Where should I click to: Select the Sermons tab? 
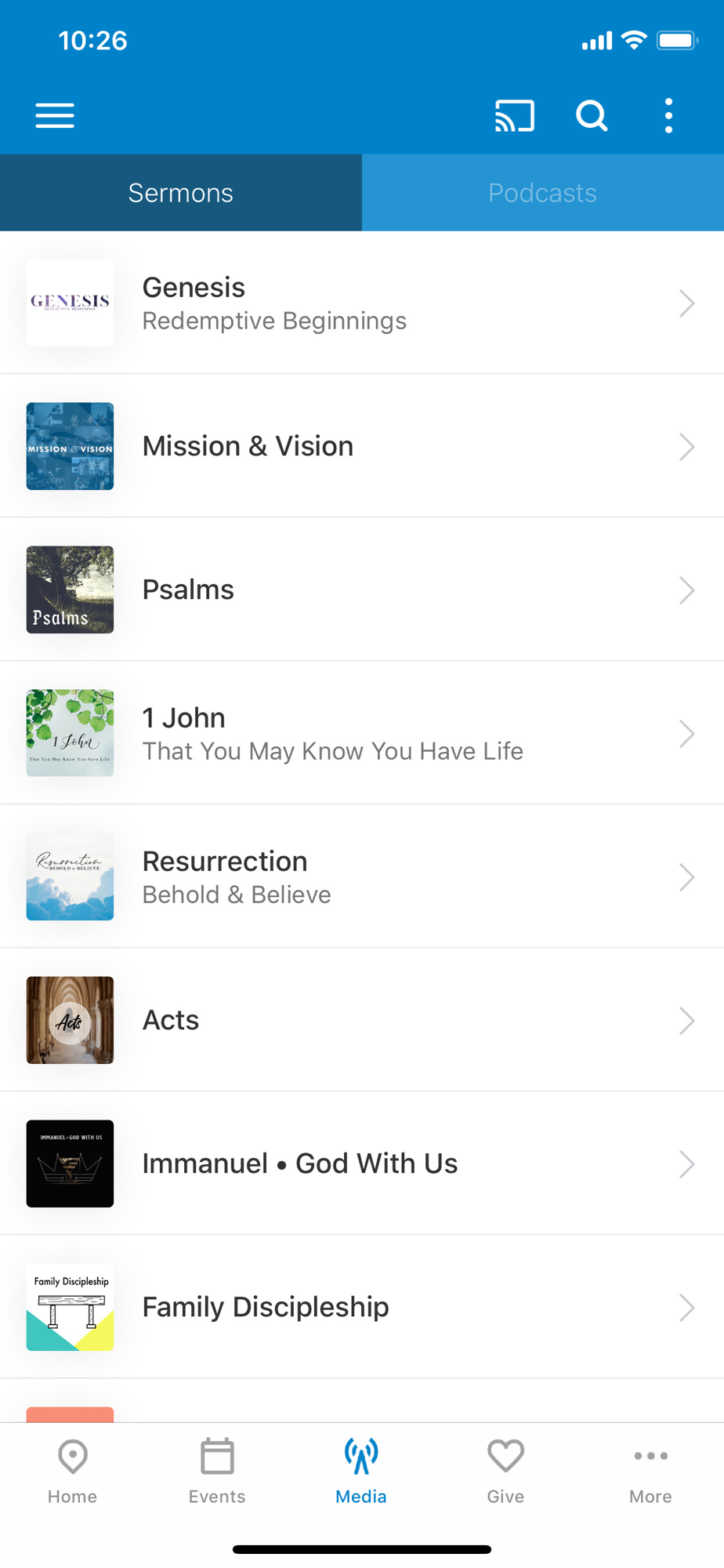[181, 193]
